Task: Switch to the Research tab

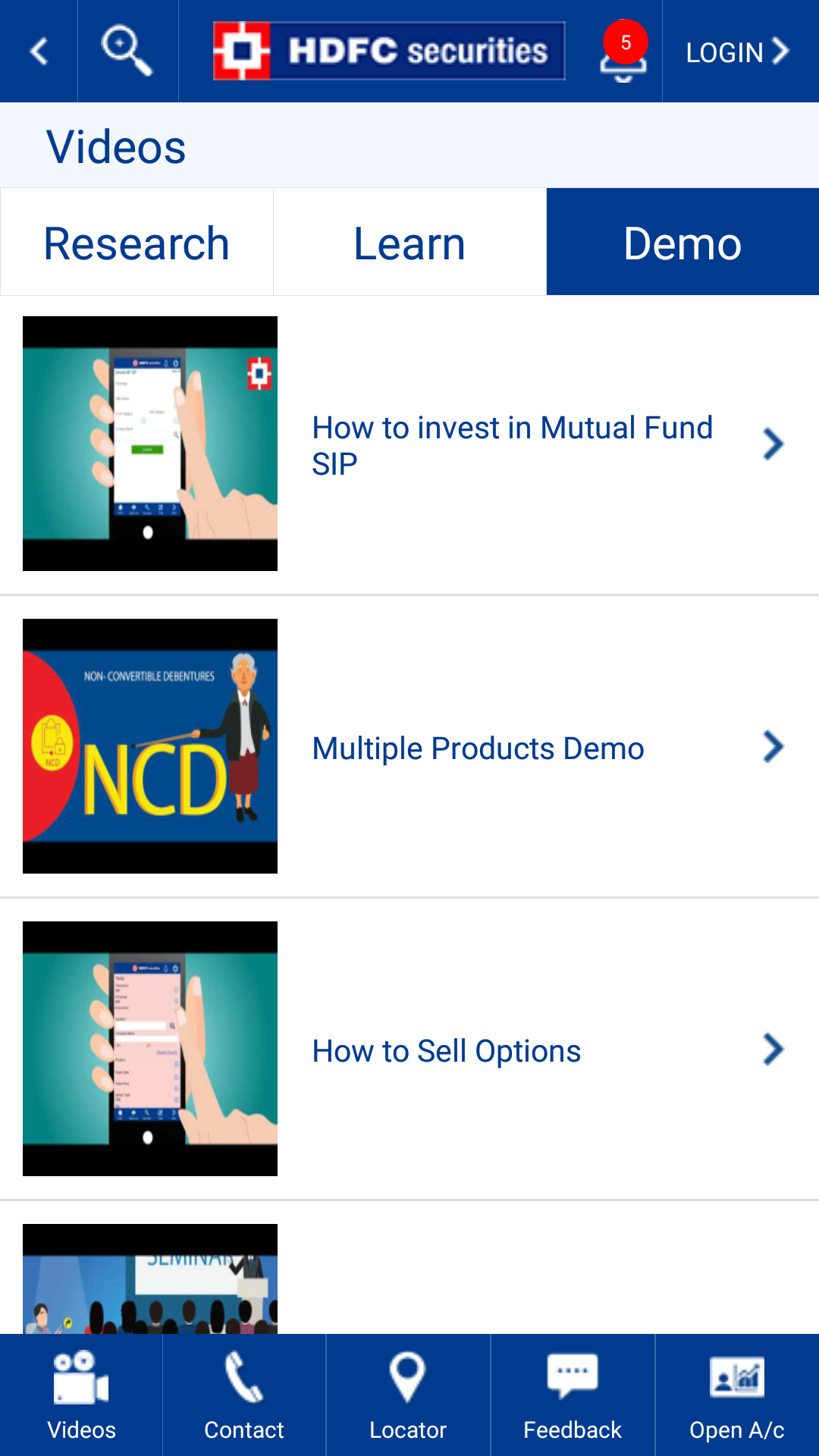Action: pos(136,243)
